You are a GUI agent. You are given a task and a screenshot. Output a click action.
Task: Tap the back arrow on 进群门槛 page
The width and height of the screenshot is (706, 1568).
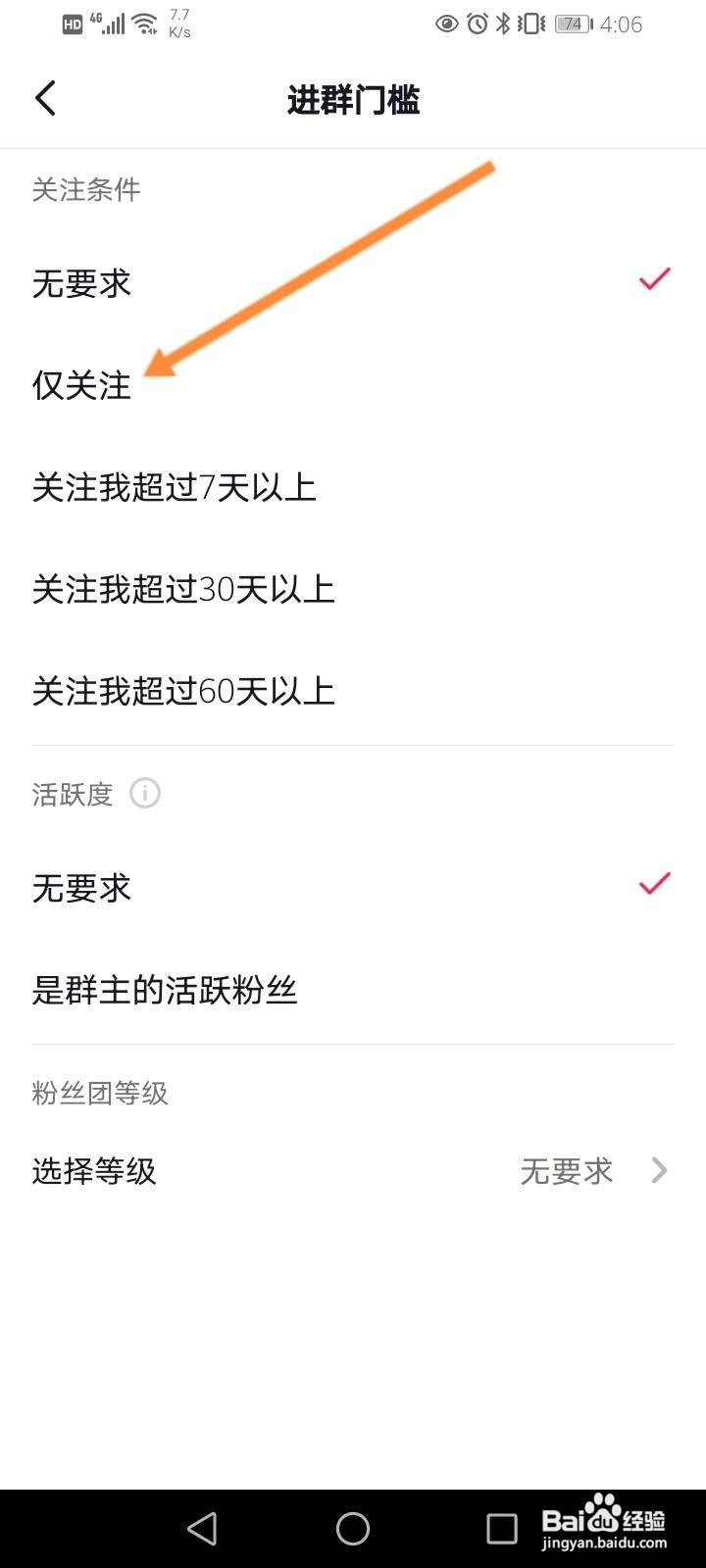(x=44, y=98)
